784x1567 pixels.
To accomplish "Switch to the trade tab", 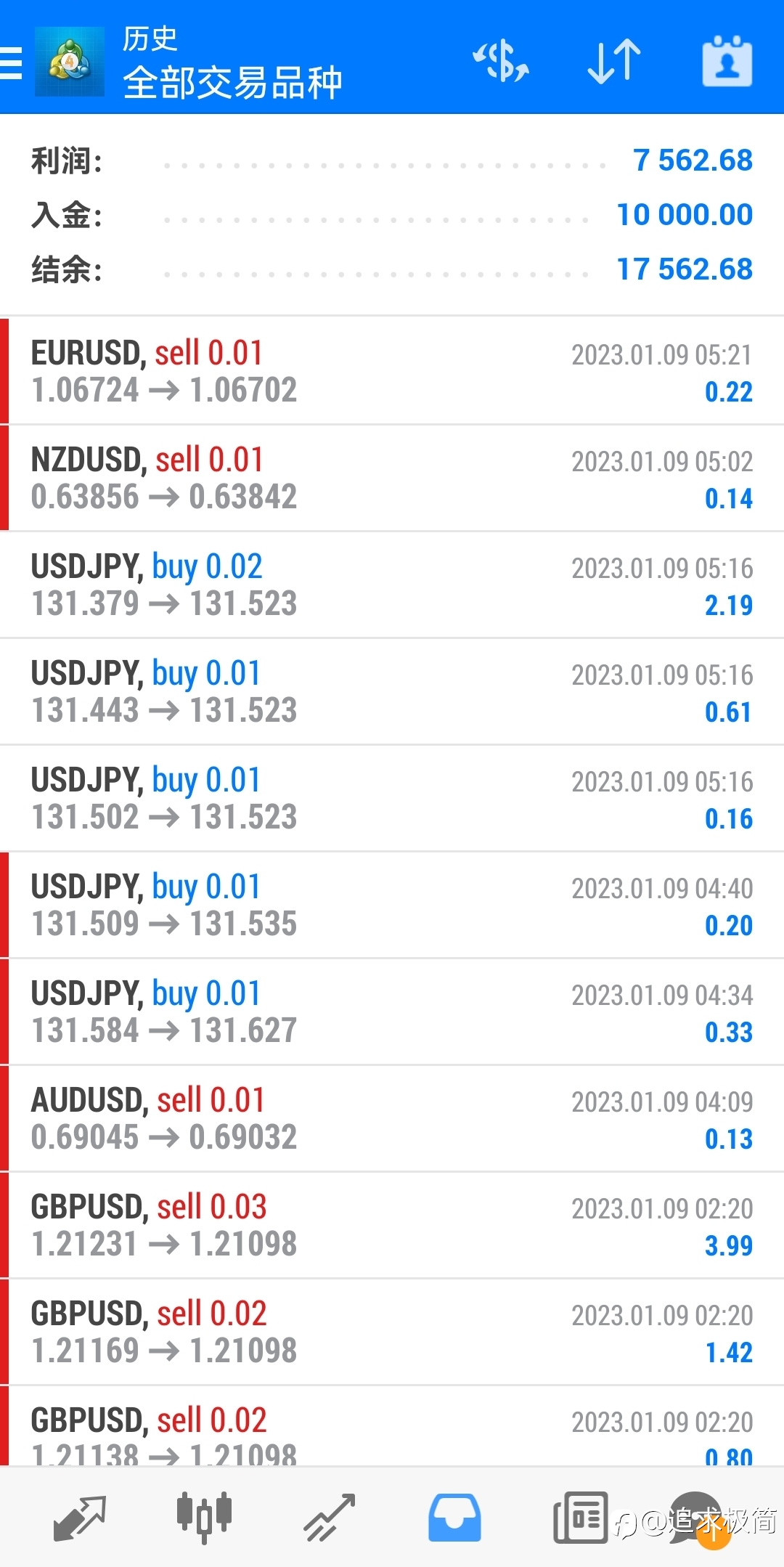I will (x=330, y=1518).
